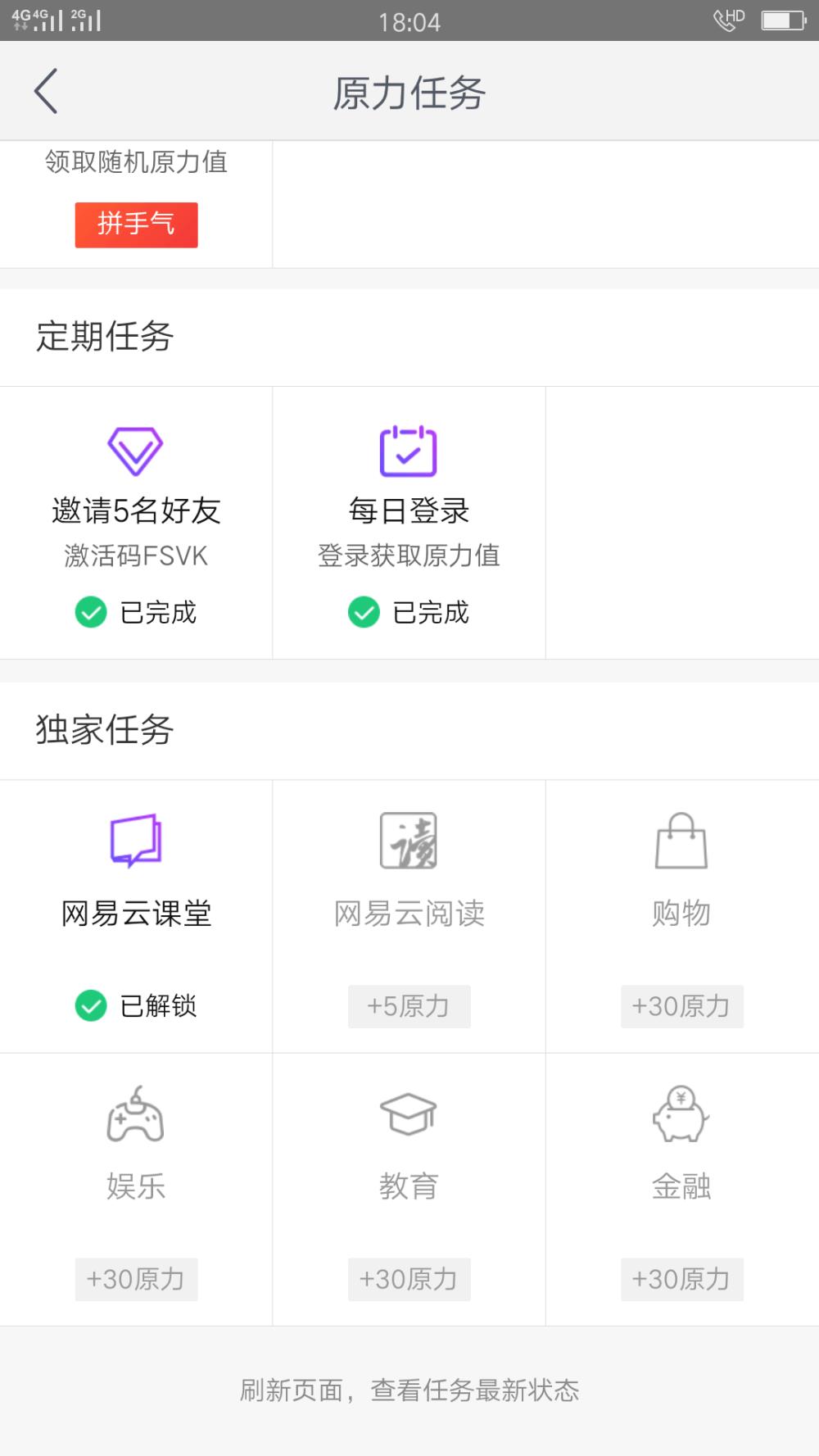Open the 购物 task card
The height and width of the screenshot is (1456, 819).
681,915
